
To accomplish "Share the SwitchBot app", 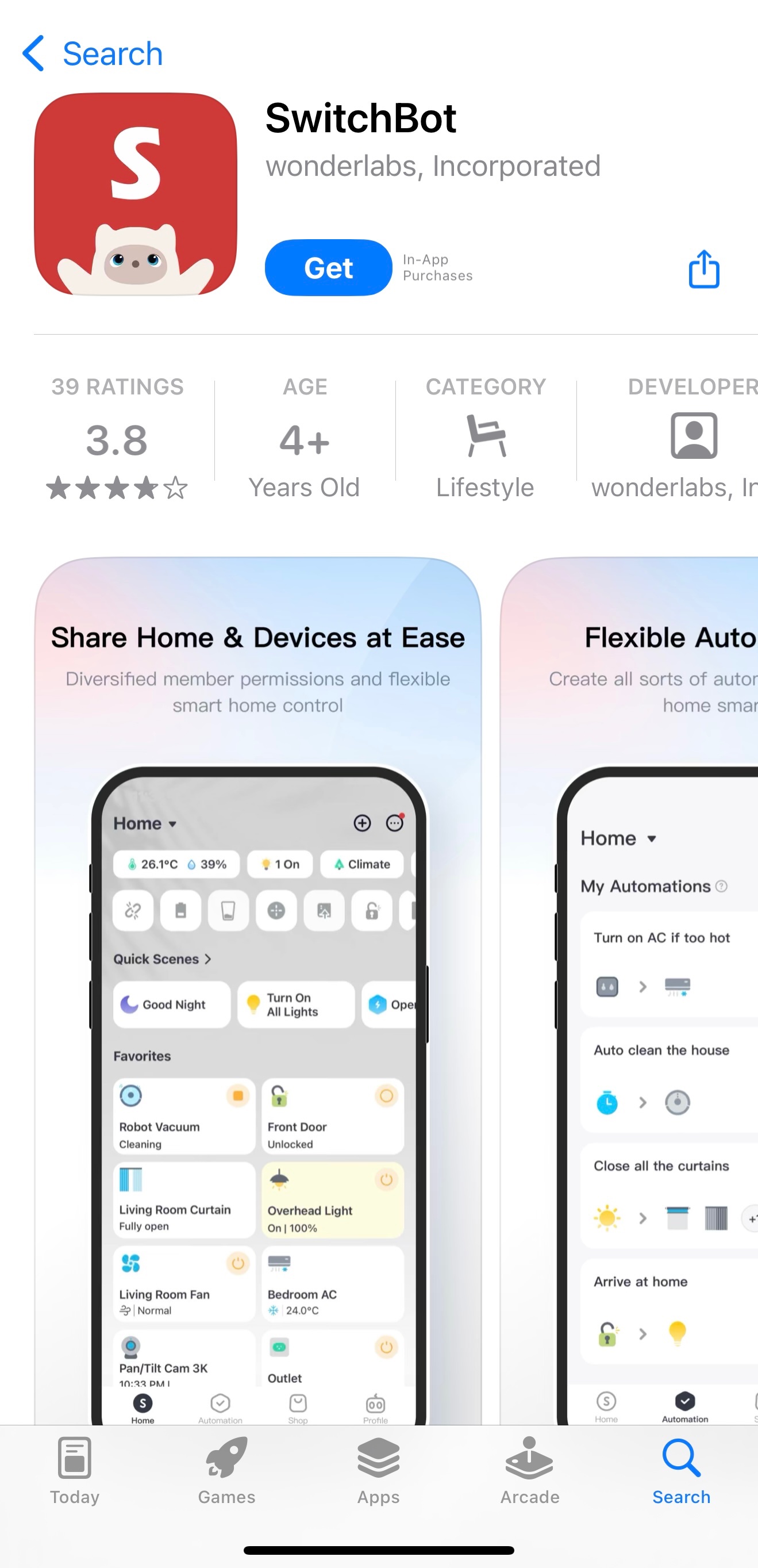I will (703, 269).
